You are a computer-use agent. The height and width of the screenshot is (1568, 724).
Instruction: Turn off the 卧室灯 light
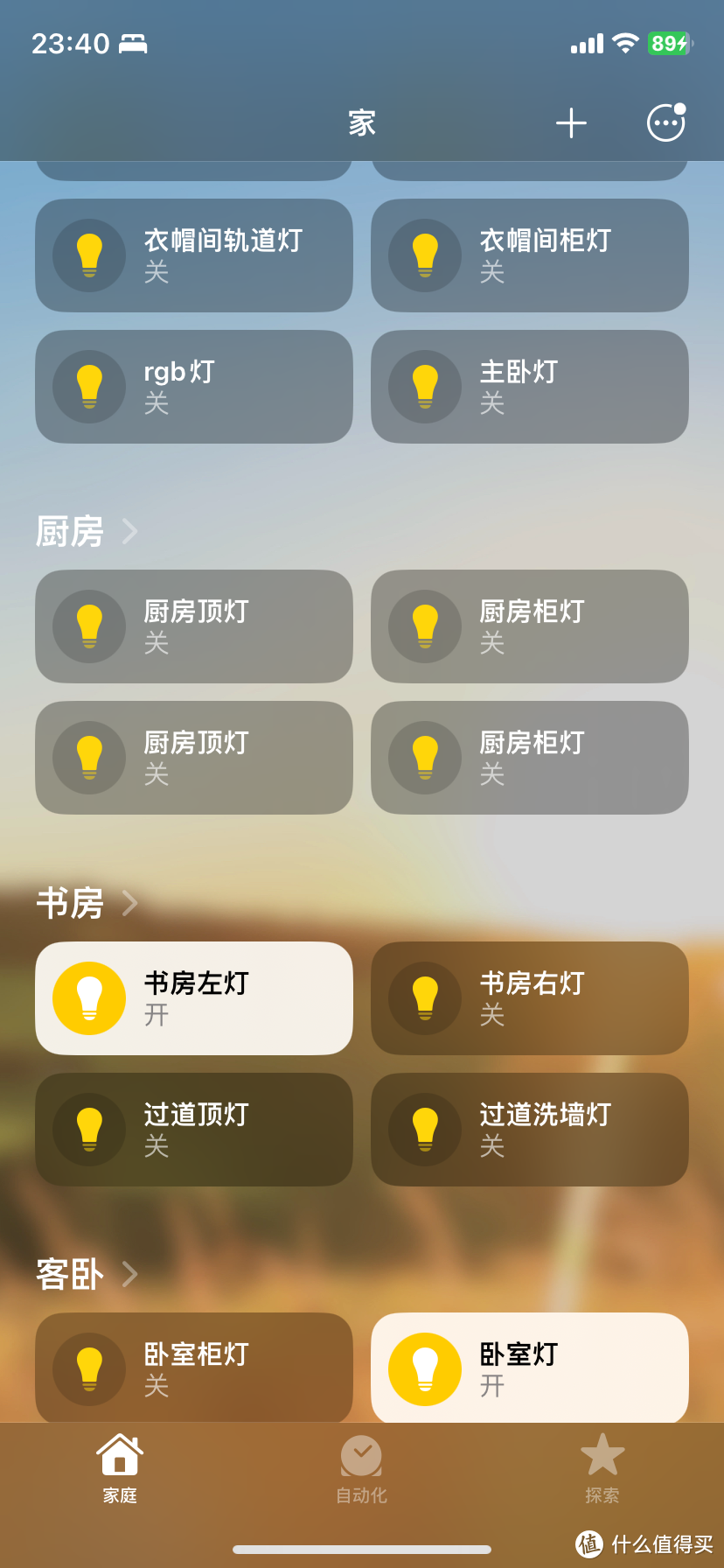coord(528,1368)
